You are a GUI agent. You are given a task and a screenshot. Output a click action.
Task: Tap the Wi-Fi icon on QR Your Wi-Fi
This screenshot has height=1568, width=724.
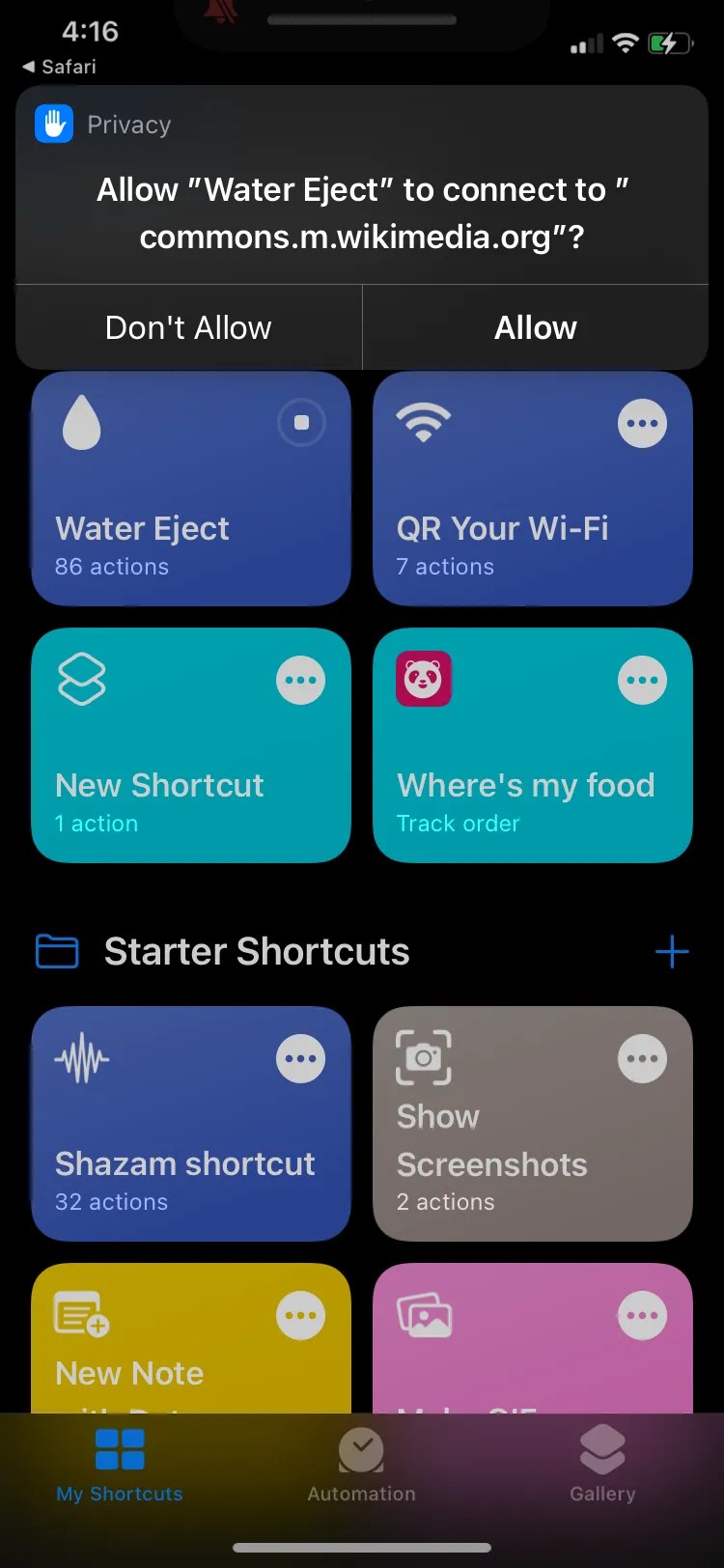(x=423, y=420)
